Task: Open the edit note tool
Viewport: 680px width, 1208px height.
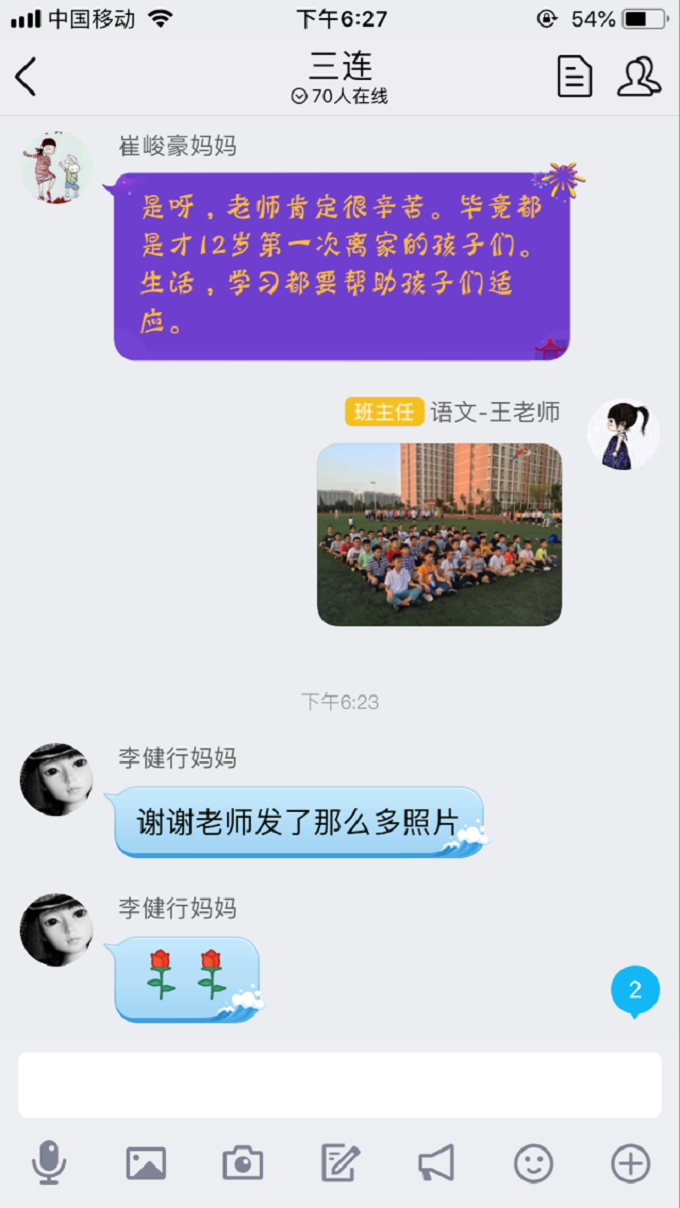Action: 340,1163
